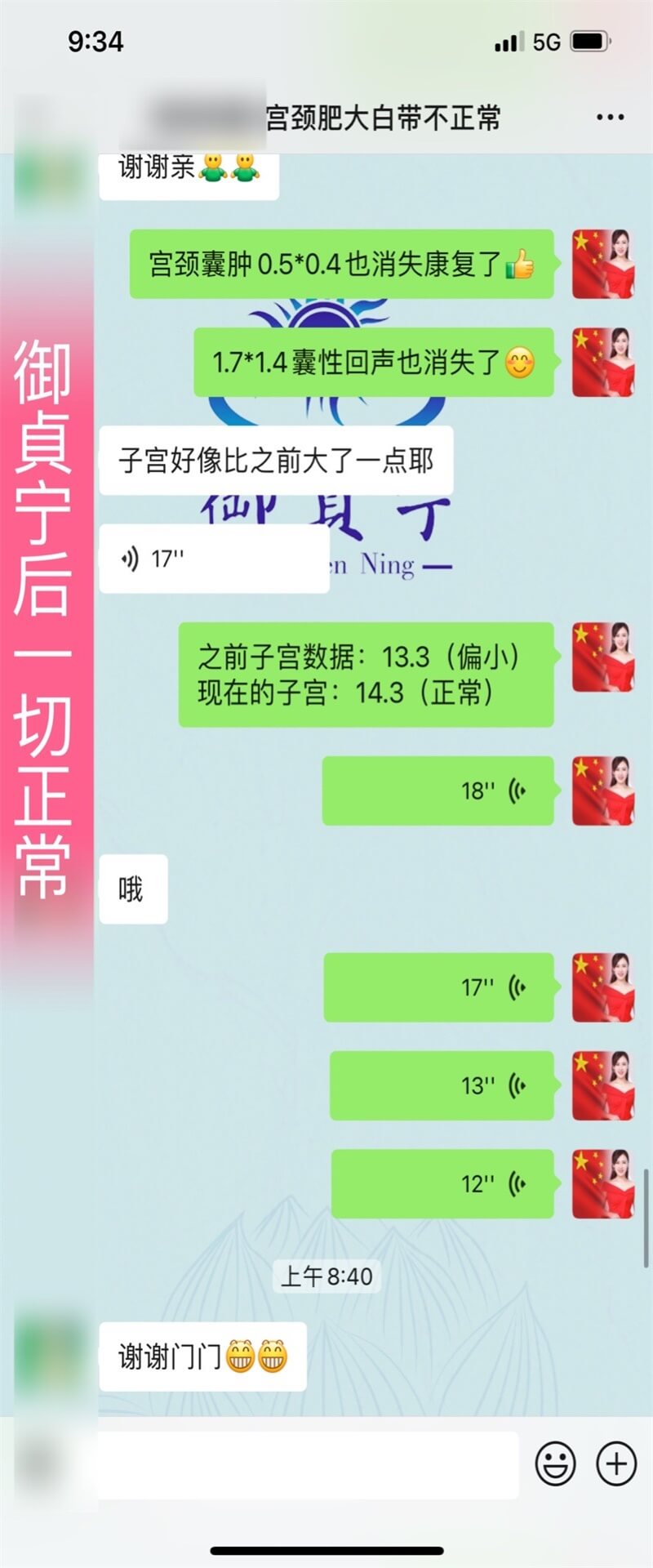Open the plus attachment menu
This screenshot has width=653, height=1568.
coord(616,1463)
